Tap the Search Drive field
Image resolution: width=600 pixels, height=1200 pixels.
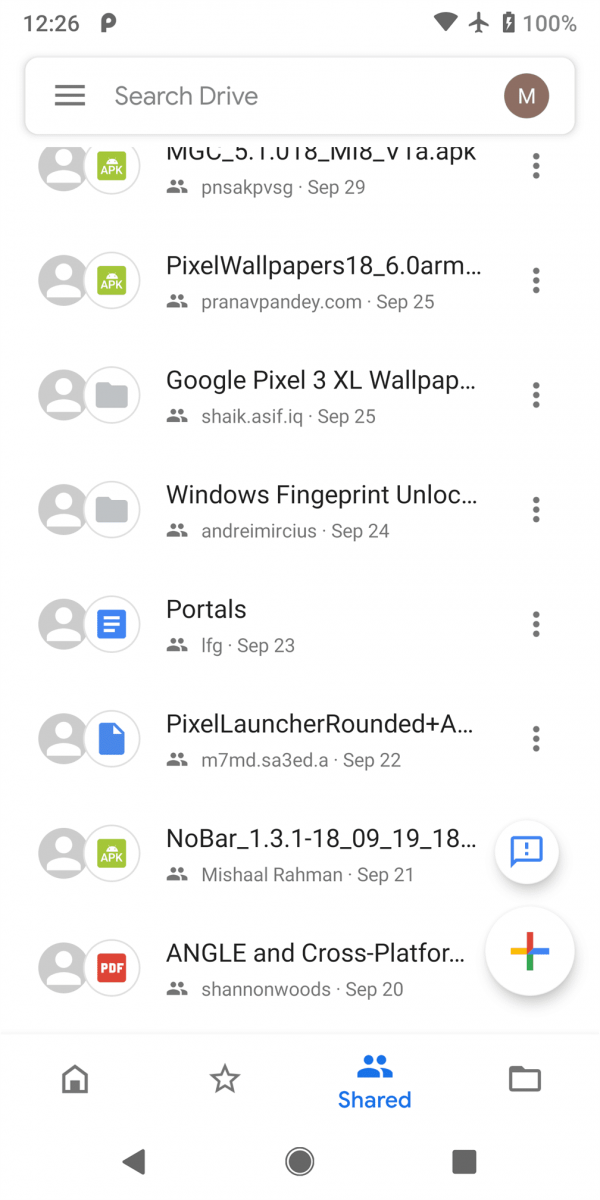pyautogui.click(x=300, y=96)
